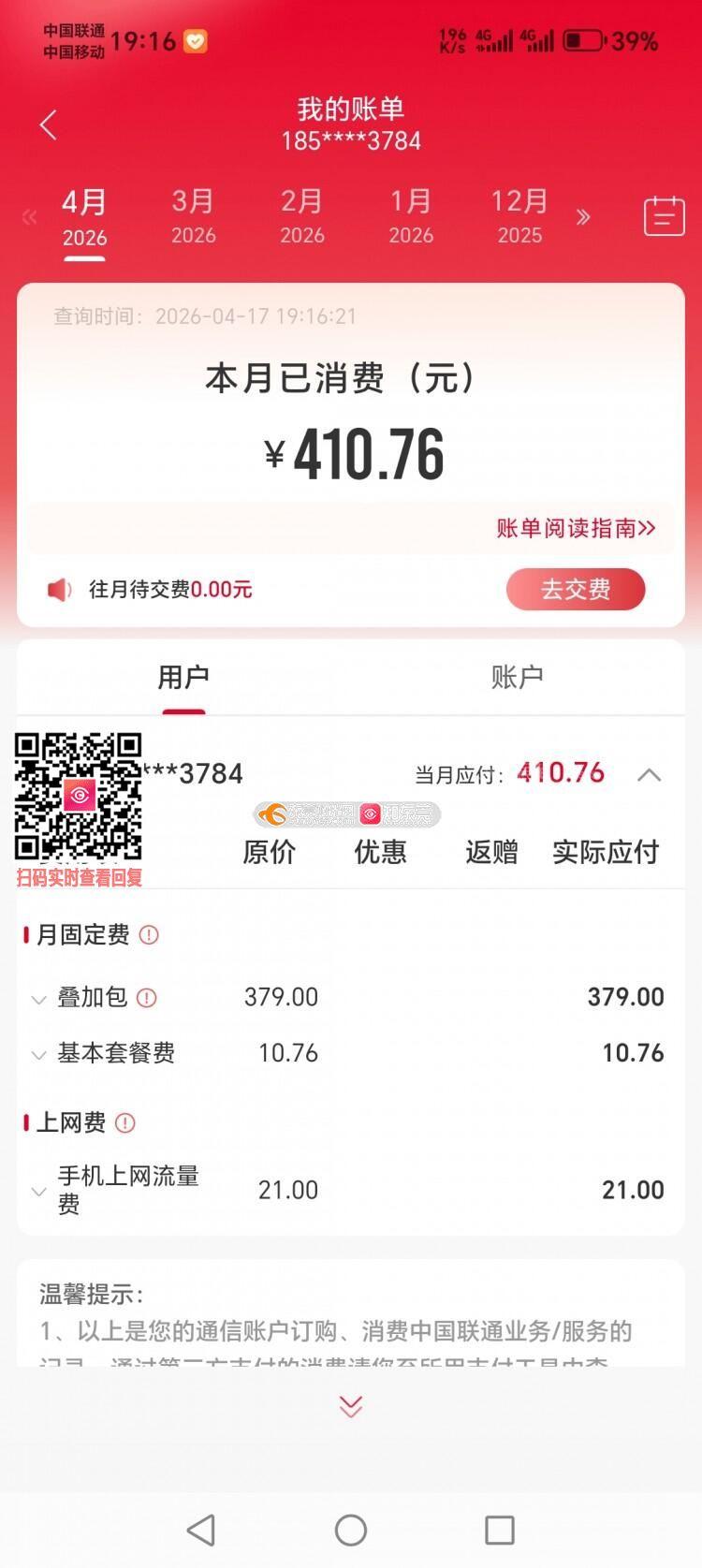702x1568 pixels.
Task: Expand the 基本套餐费 row
Action: pos(39,1055)
